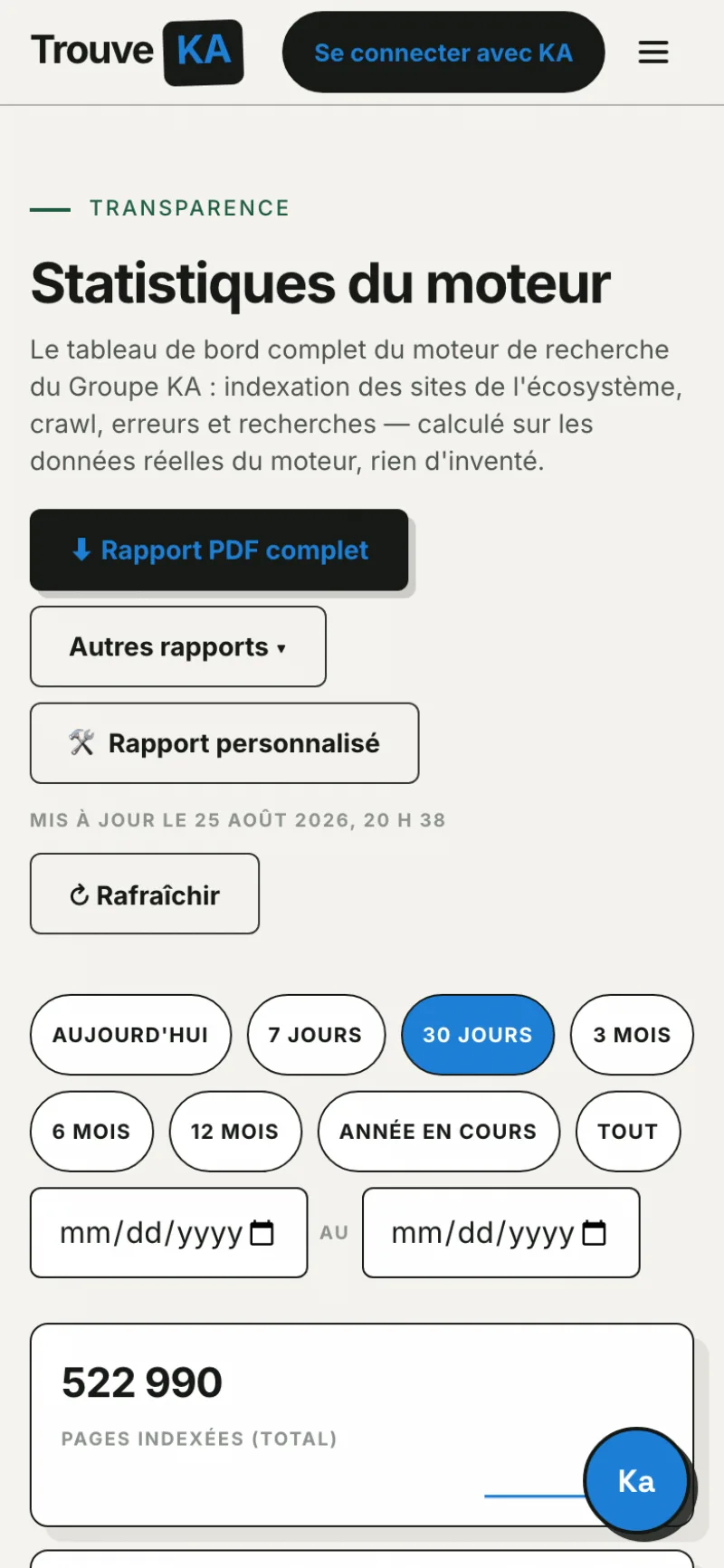724x1568 pixels.
Task: Select the 12 mois chip
Action: coord(235,1132)
